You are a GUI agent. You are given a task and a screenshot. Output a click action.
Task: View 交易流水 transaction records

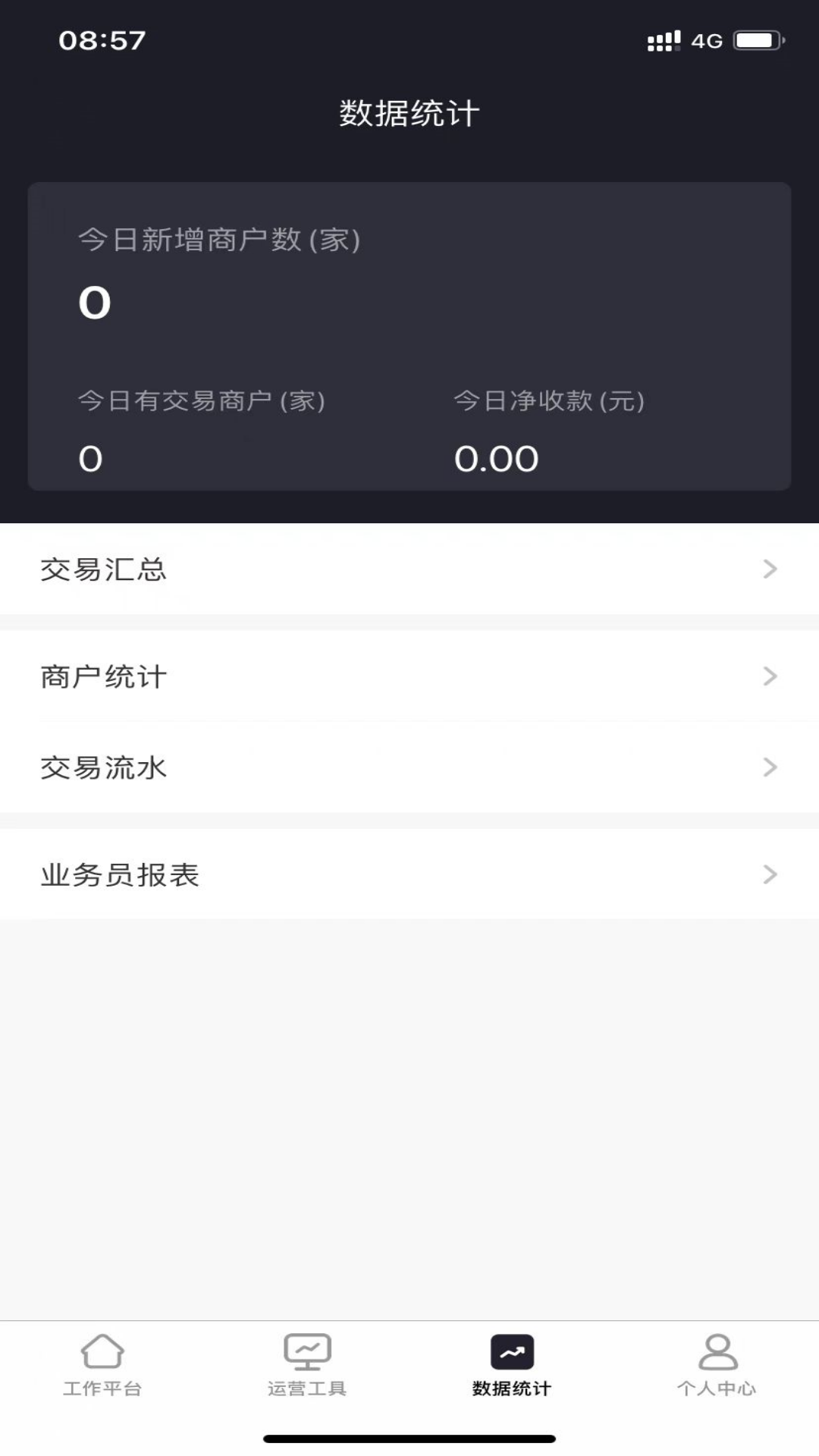409,767
